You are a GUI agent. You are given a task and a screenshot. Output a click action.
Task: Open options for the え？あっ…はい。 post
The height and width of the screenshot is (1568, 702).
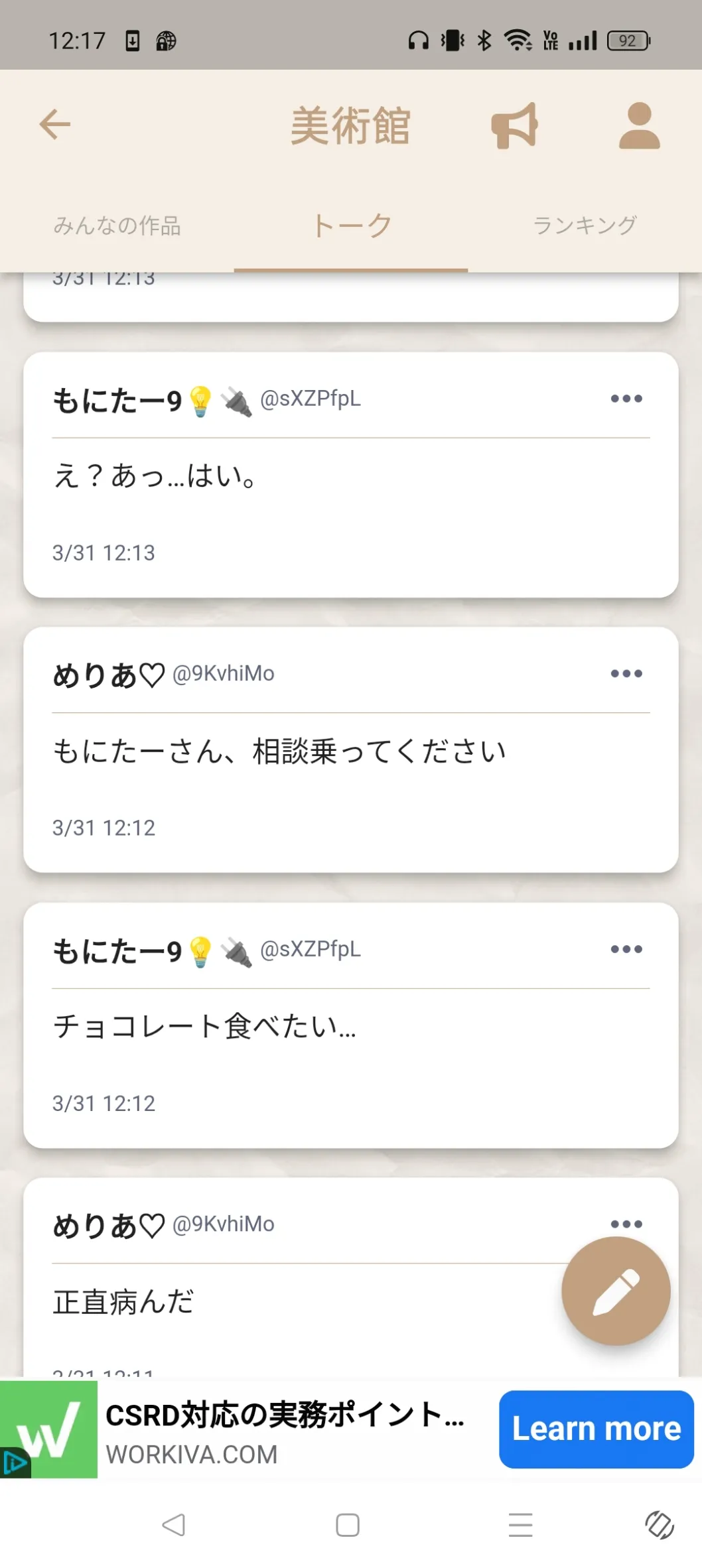click(x=626, y=399)
